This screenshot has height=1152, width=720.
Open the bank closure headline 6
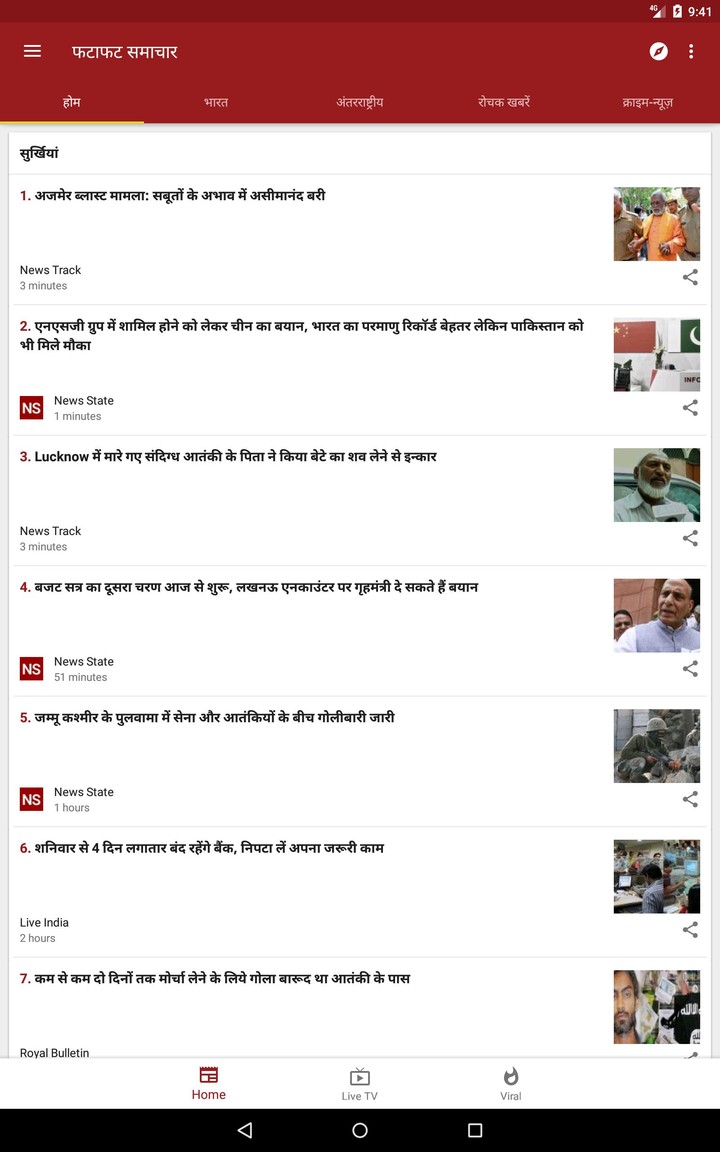[201, 848]
